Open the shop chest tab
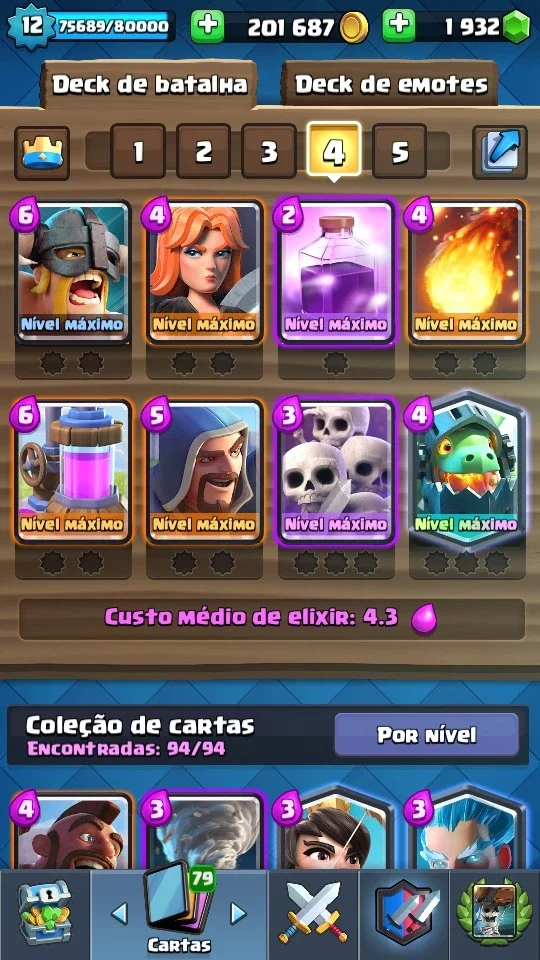Screen dimensions: 540x960 click(x=45, y=915)
